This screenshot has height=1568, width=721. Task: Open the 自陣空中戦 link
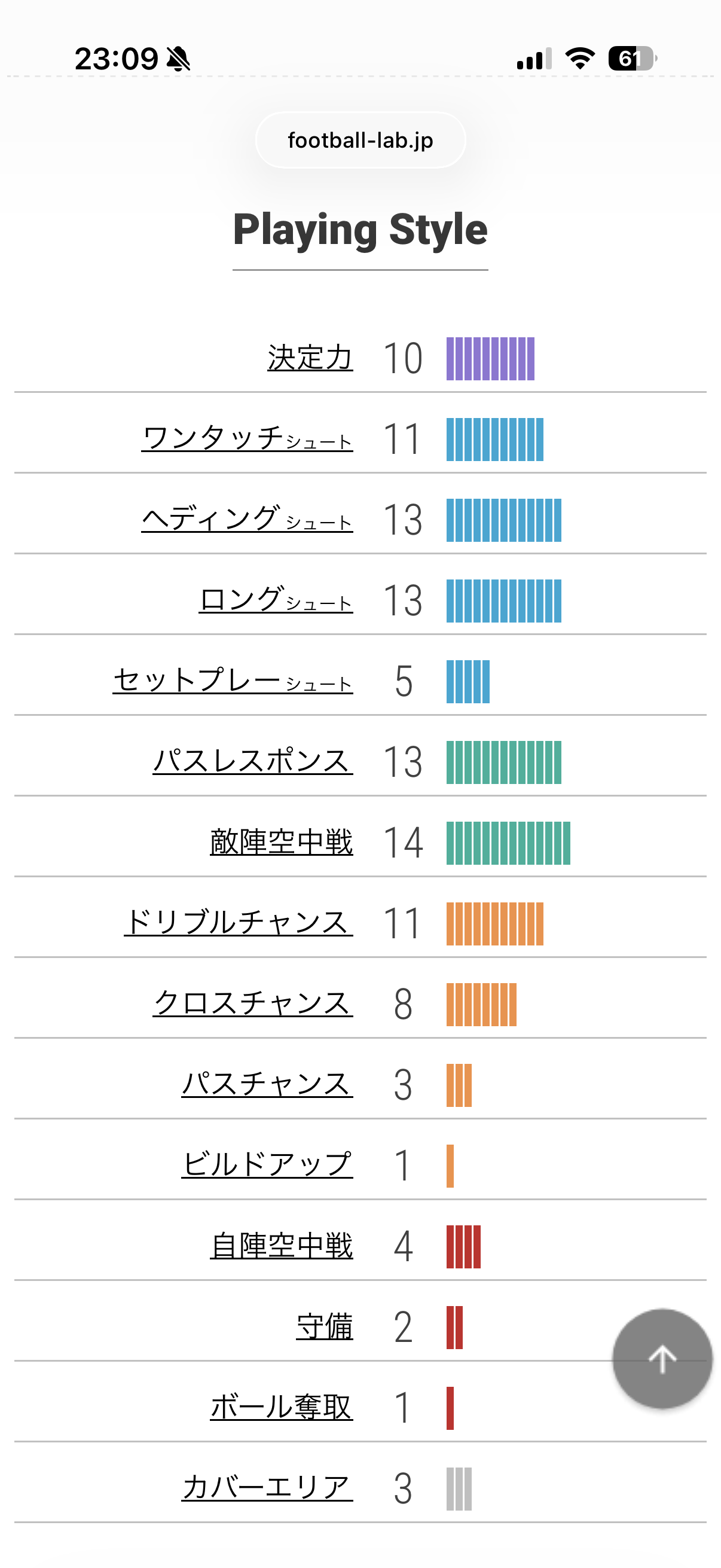pos(281,1246)
